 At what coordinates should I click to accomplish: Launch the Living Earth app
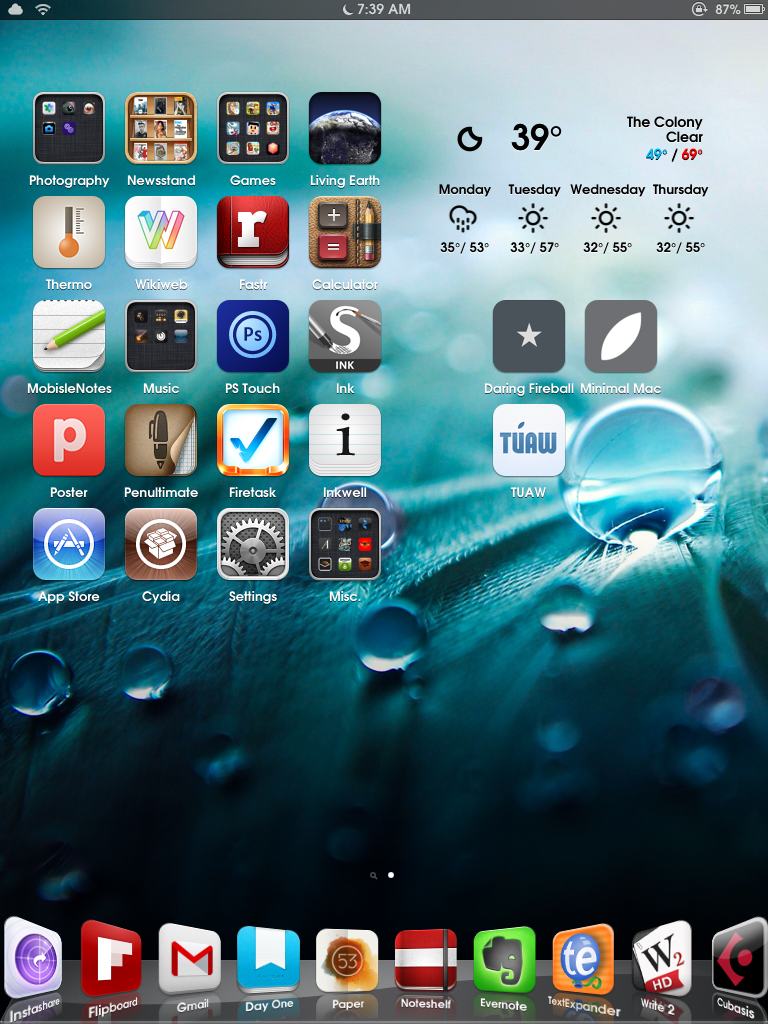tap(345, 128)
